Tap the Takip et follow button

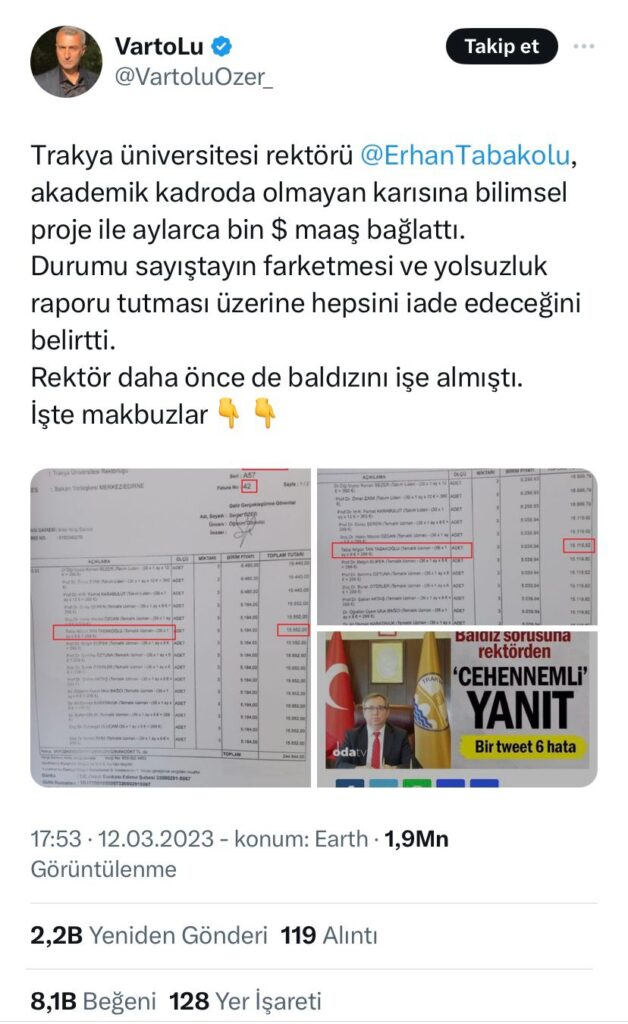click(500, 47)
